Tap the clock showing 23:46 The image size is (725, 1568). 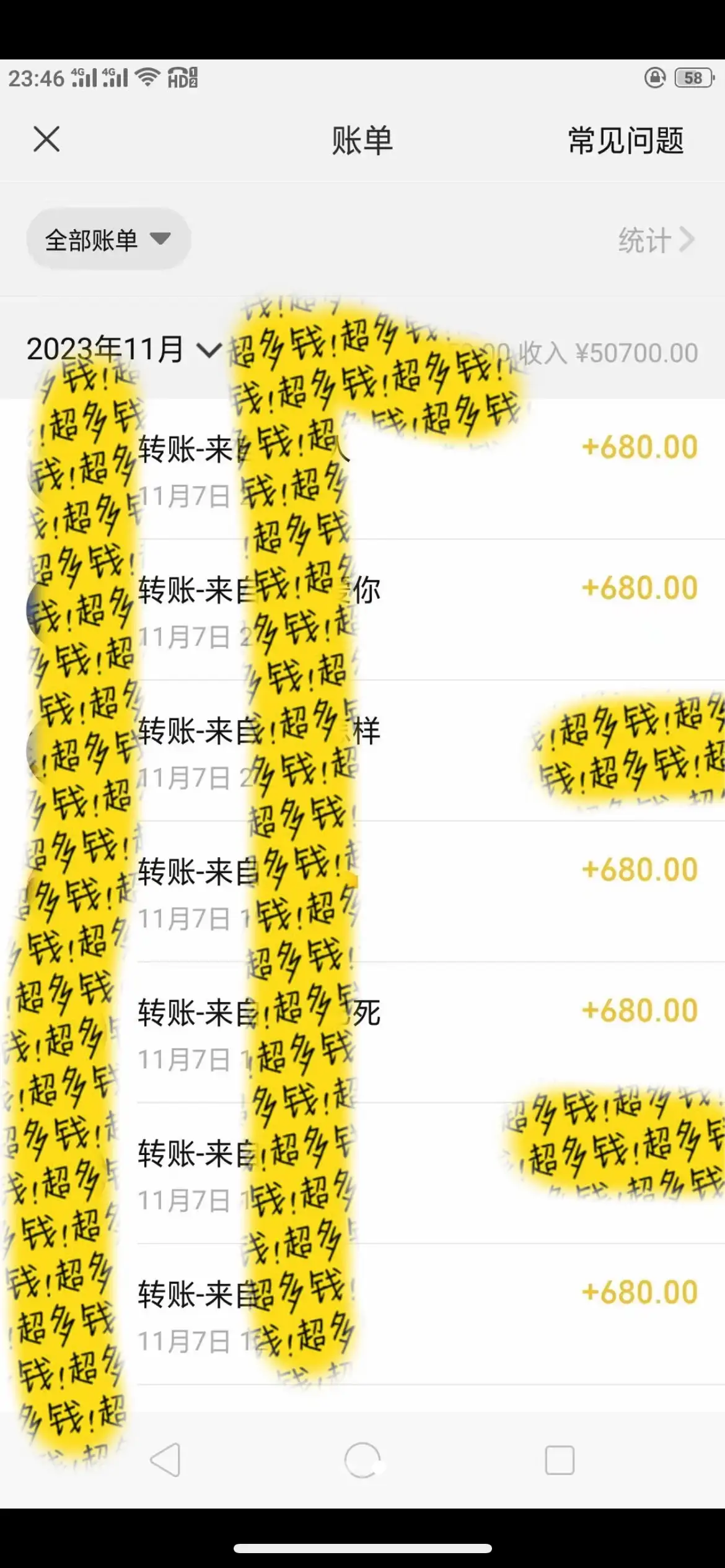pyautogui.click(x=35, y=77)
